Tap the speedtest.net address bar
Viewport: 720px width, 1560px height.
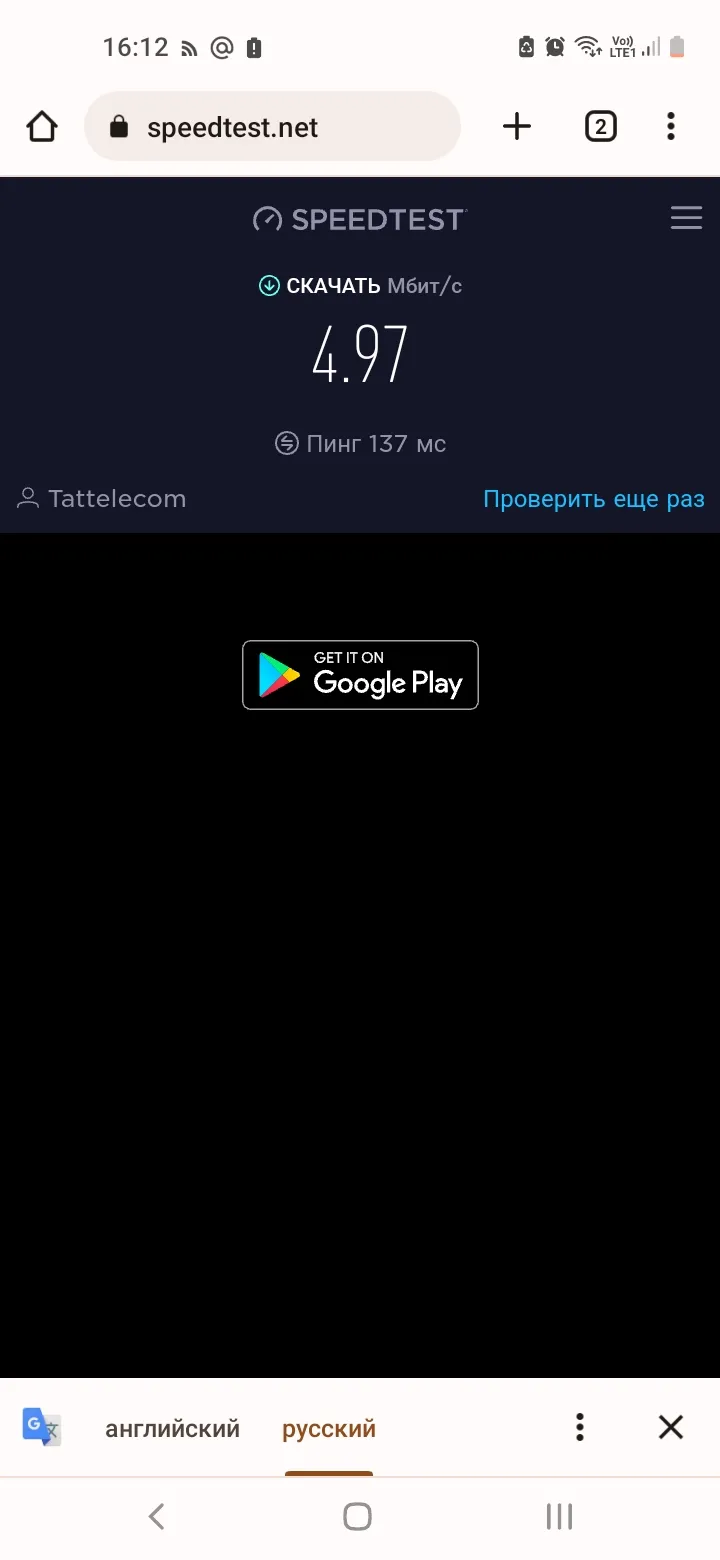coord(272,127)
